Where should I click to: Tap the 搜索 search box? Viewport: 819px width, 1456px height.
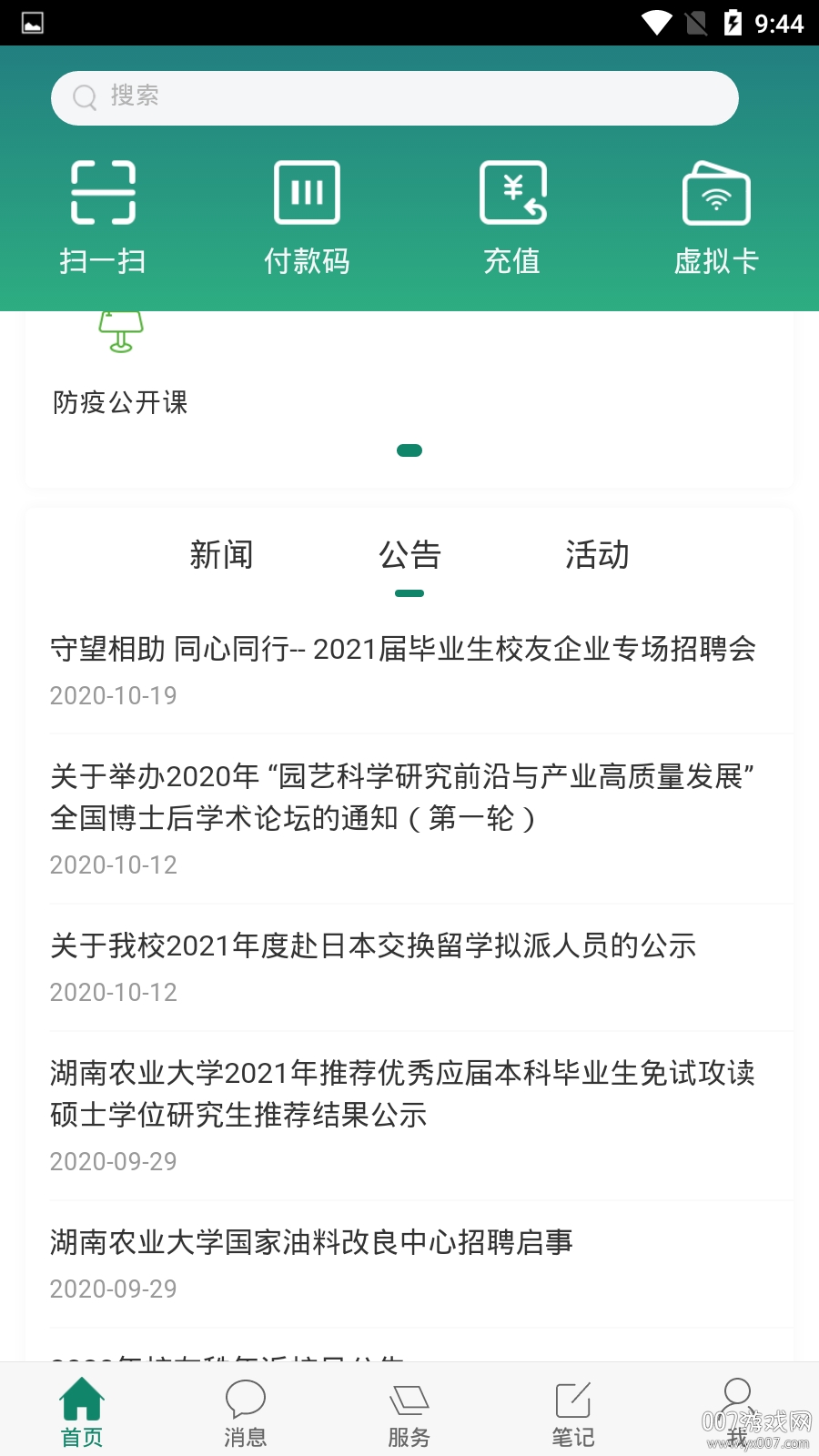(394, 98)
